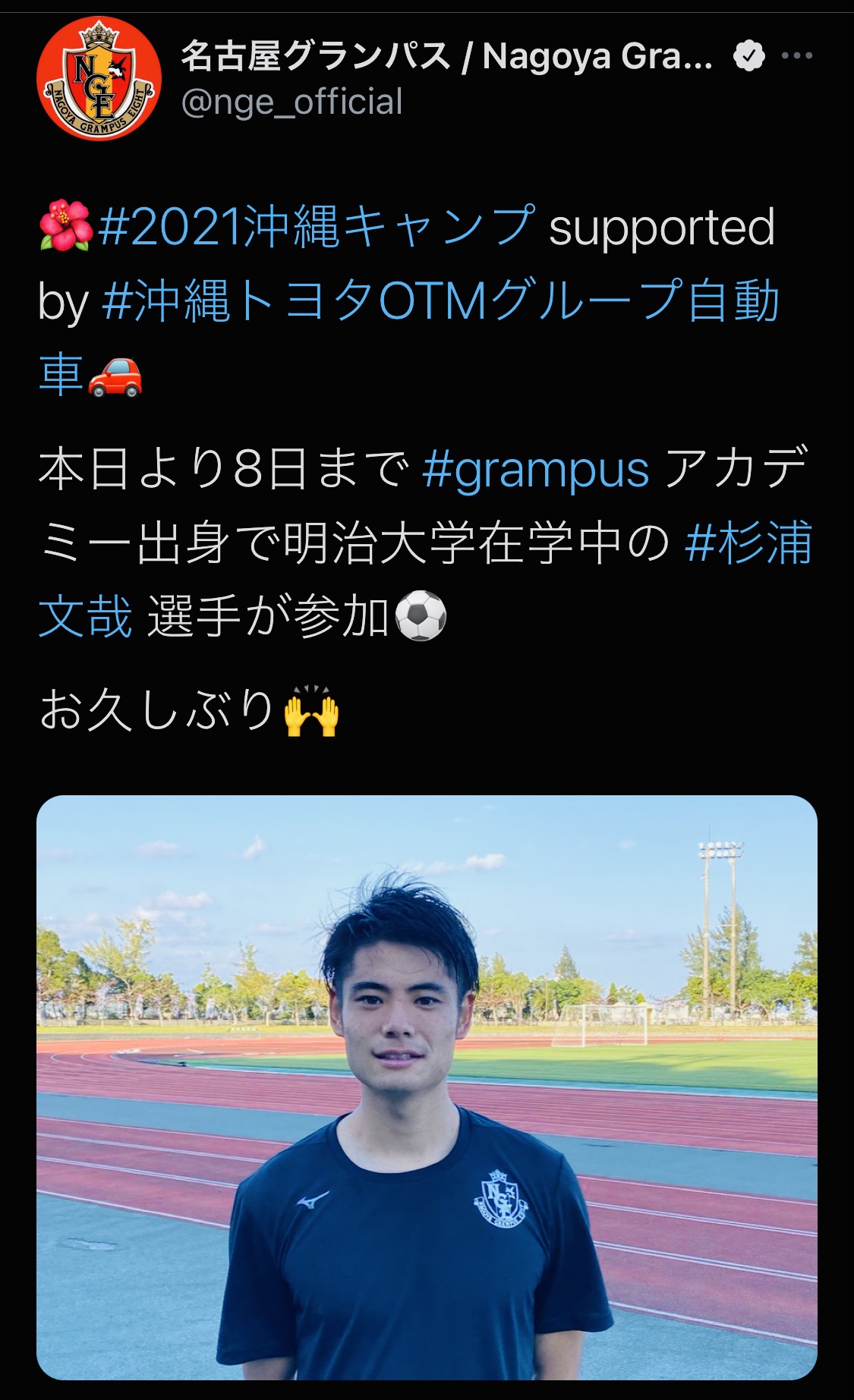Open the #grampus hashtag
Image resolution: width=854 pixels, height=1400 pixels.
[535, 470]
